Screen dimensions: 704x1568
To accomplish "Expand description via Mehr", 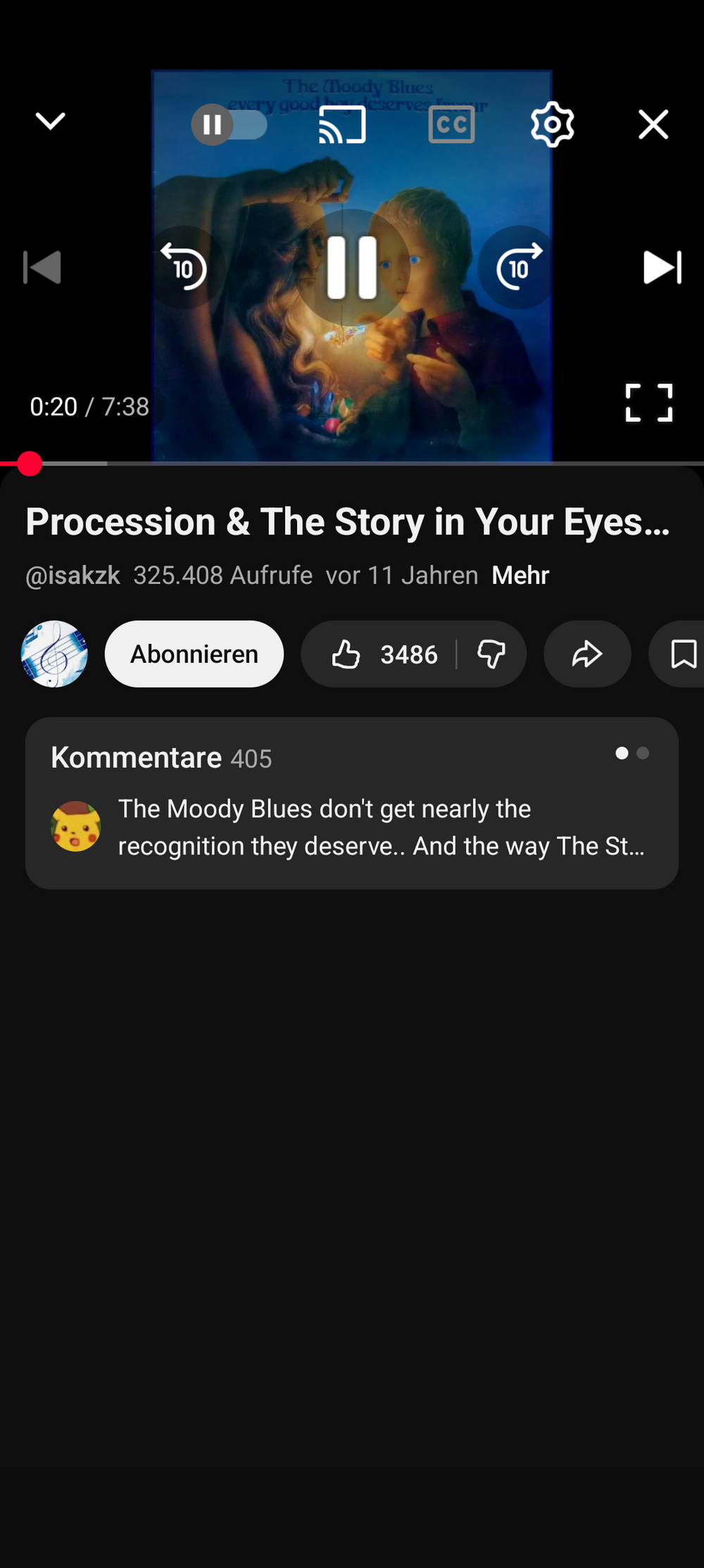I will click(520, 575).
